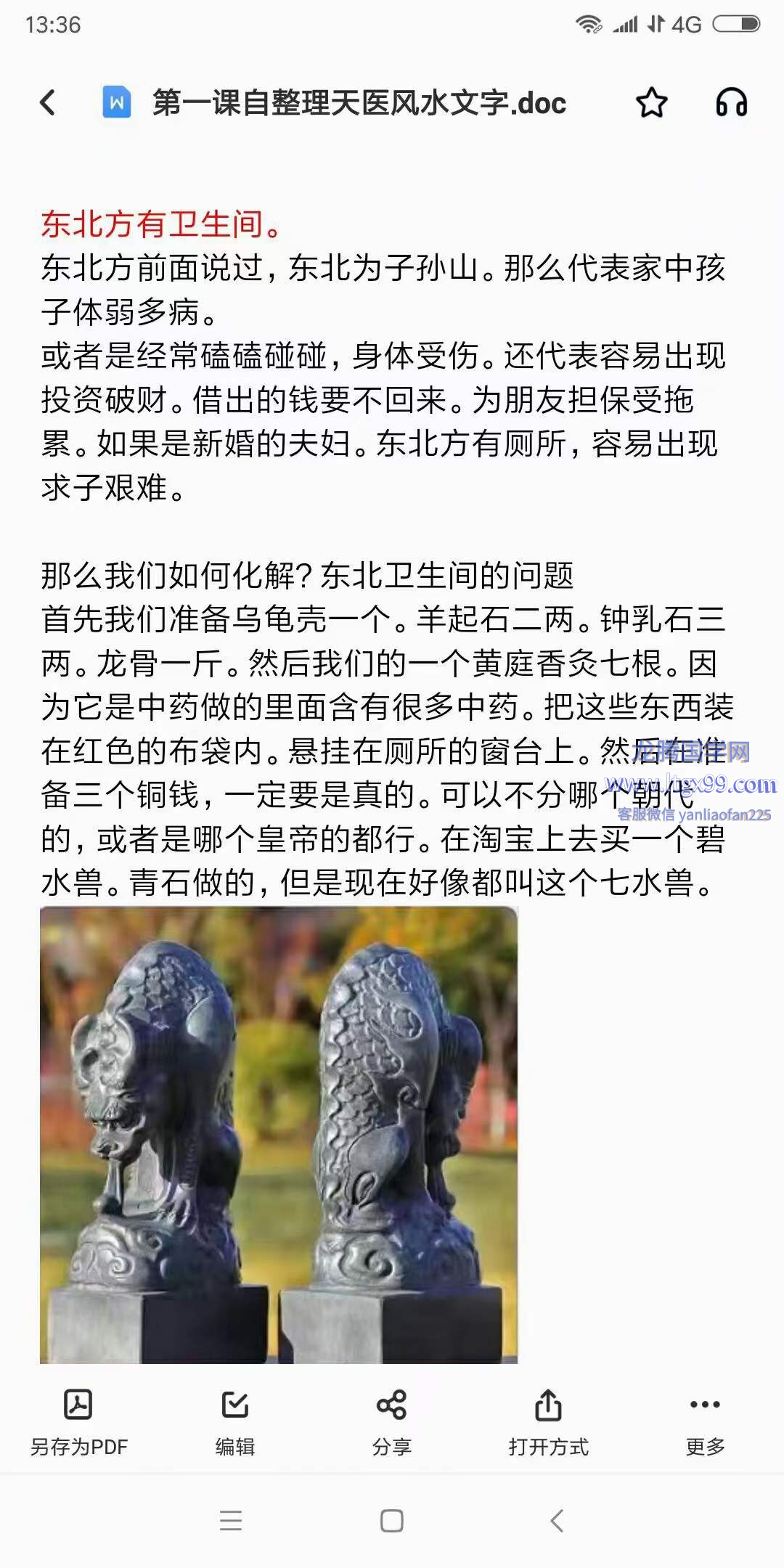Screen dimensions: 784x1568
Task: Tap system home button
Action: pyautogui.click(x=392, y=1521)
